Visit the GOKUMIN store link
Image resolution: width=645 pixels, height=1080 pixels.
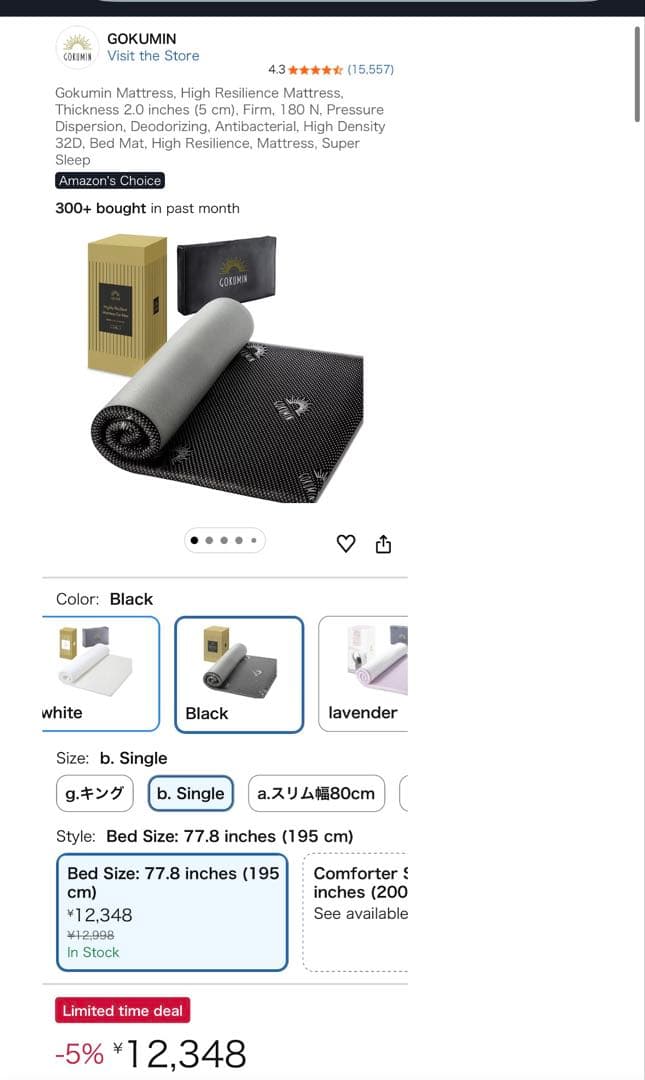point(153,56)
